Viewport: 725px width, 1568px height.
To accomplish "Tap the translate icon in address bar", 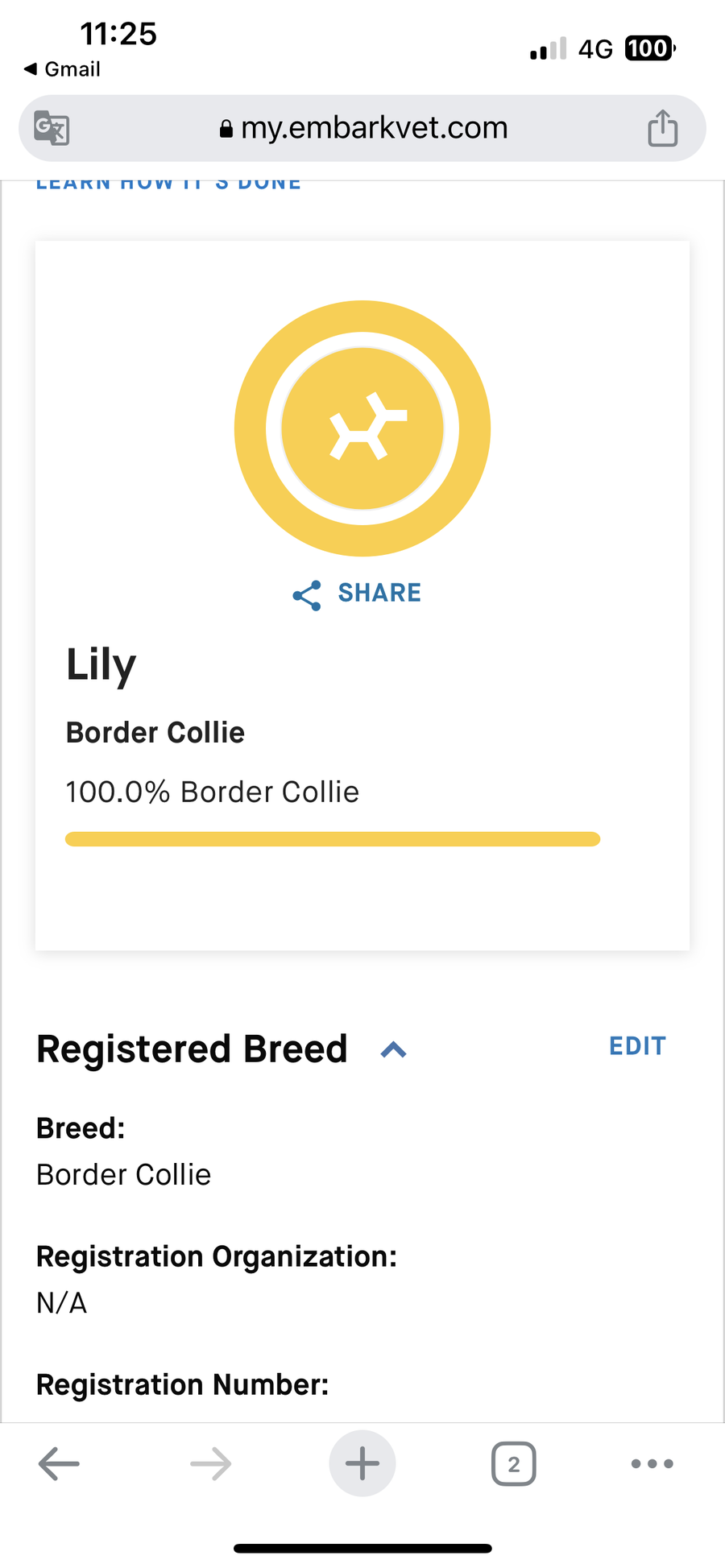I will [52, 128].
